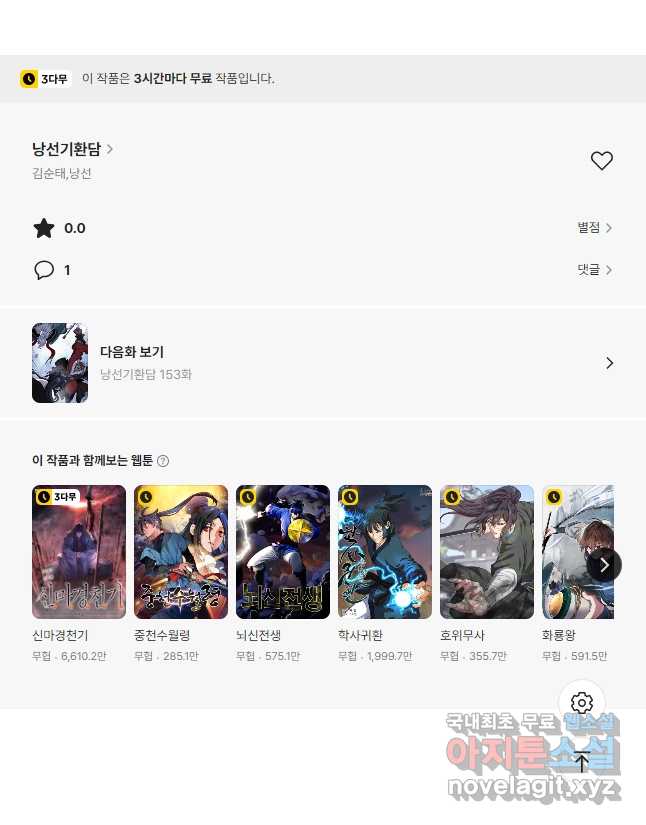The height and width of the screenshot is (825, 646).
Task: Open the 뇌신전생 webtoon
Action: pos(283,553)
